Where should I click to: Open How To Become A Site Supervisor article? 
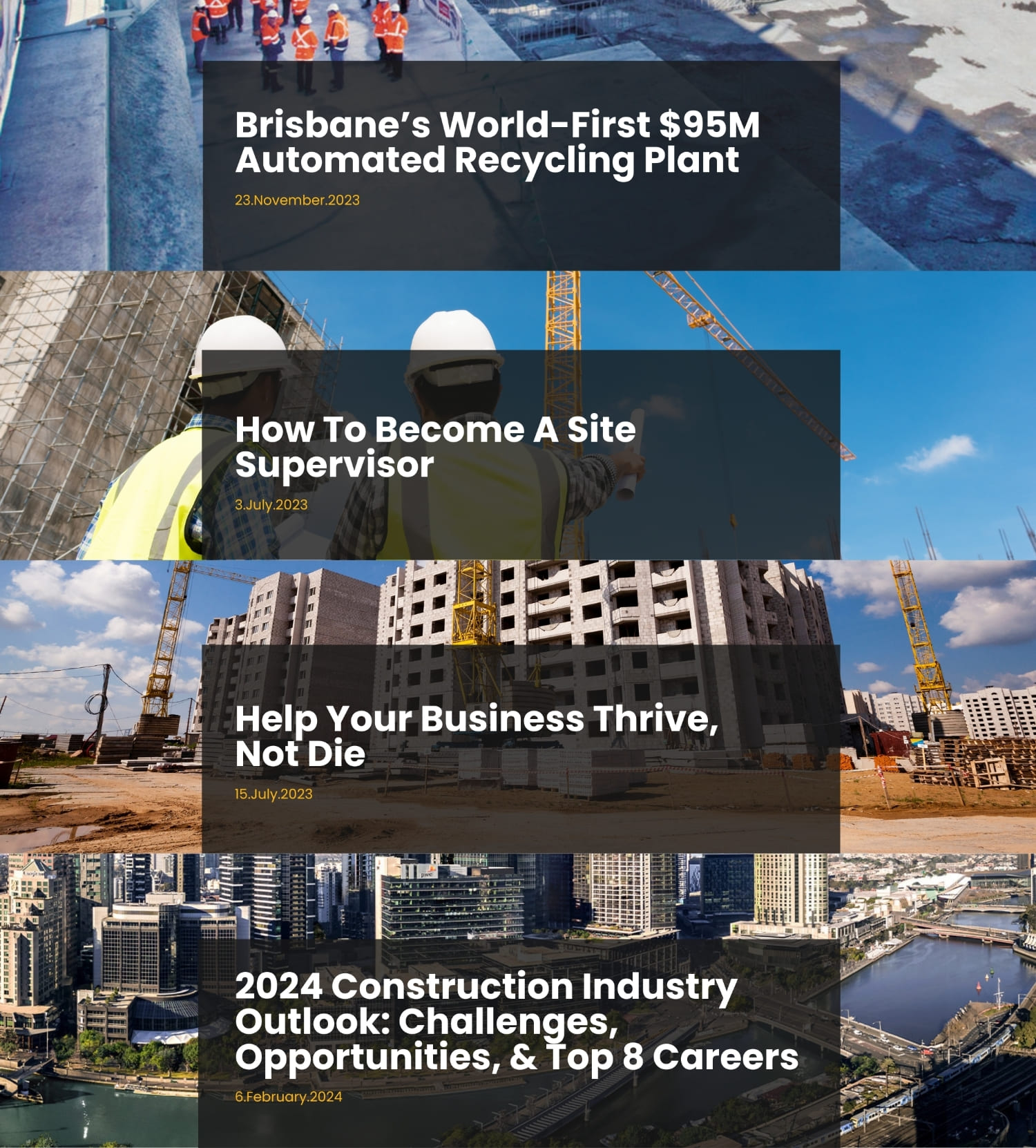click(435, 446)
